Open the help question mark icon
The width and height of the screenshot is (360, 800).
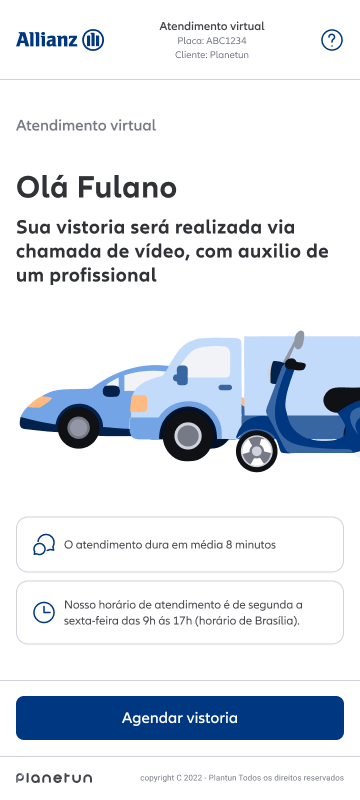pyautogui.click(x=332, y=40)
